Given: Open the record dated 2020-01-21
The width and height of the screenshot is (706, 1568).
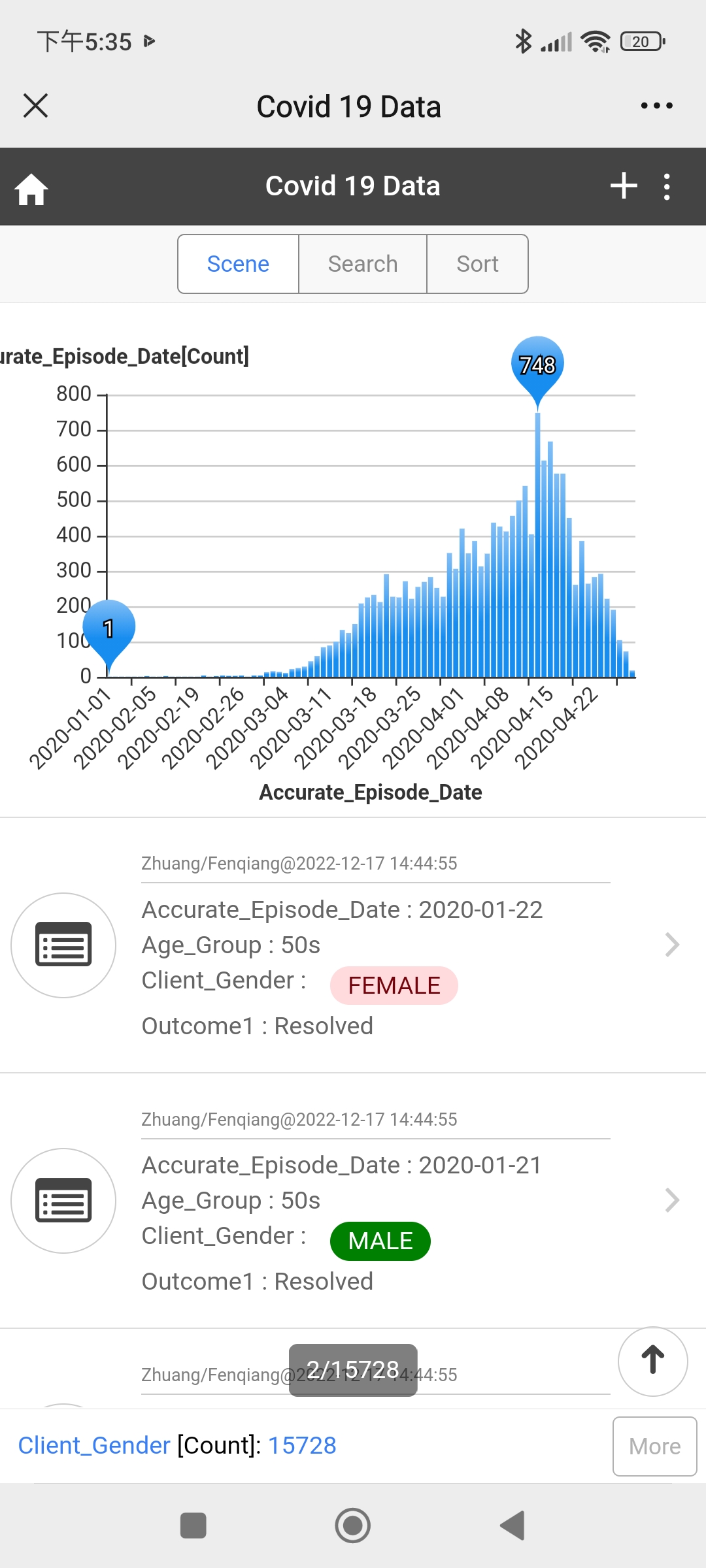Looking at the screenshot, I should [x=376, y=1200].
